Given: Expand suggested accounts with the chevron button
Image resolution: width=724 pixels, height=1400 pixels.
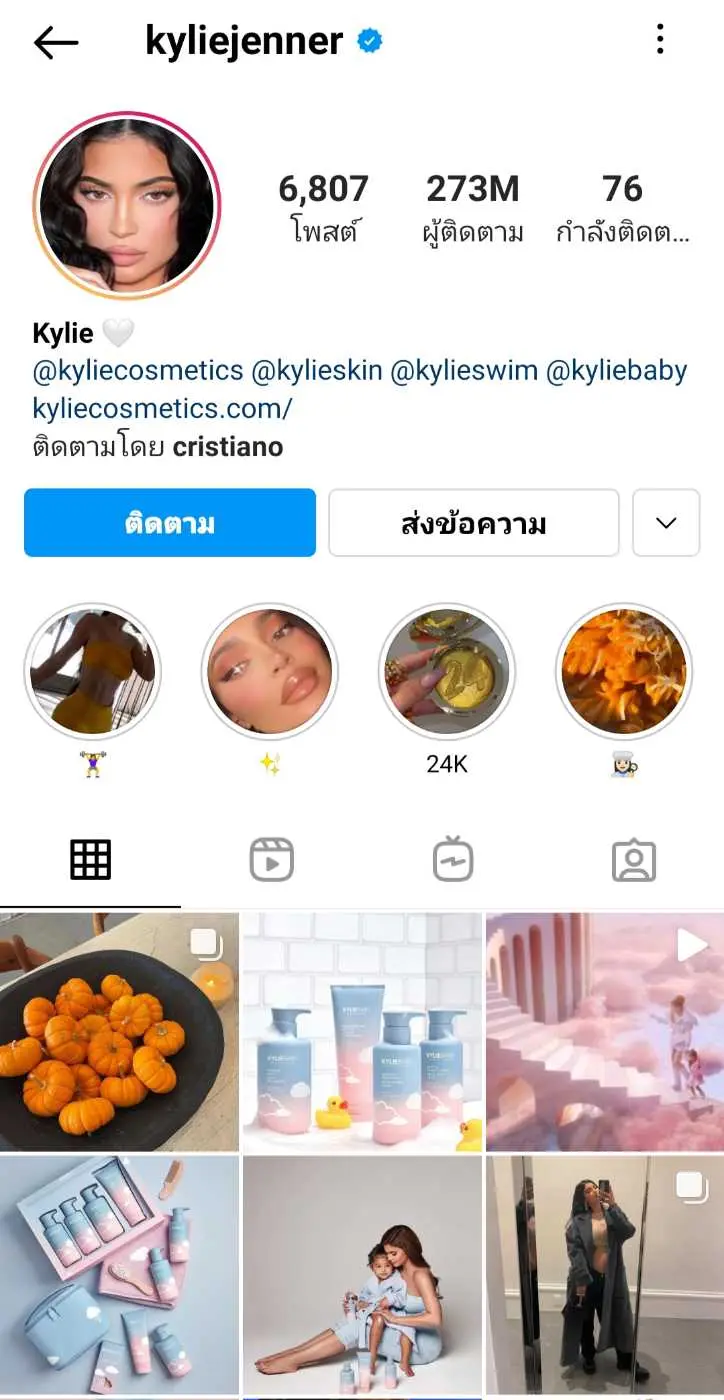Looking at the screenshot, I should [x=666, y=523].
